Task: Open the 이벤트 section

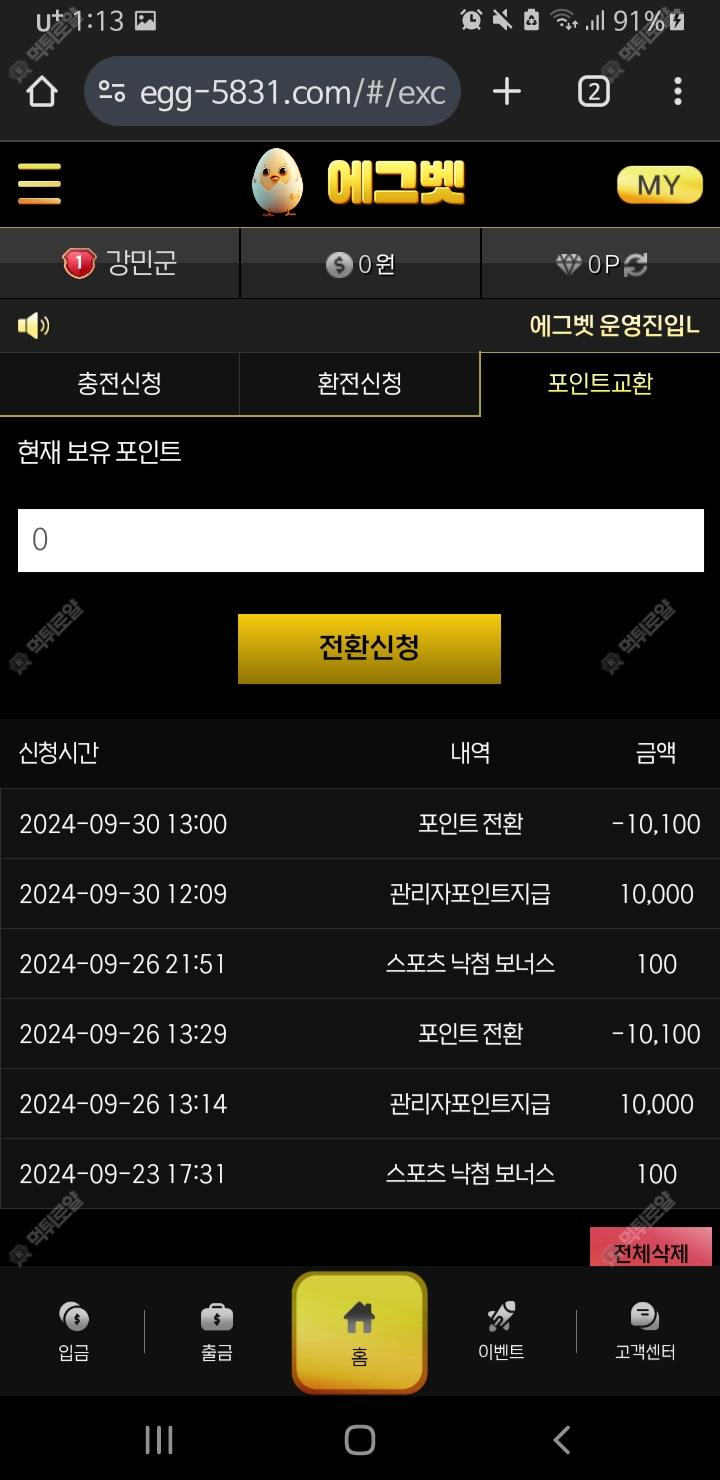Action: pos(502,1332)
